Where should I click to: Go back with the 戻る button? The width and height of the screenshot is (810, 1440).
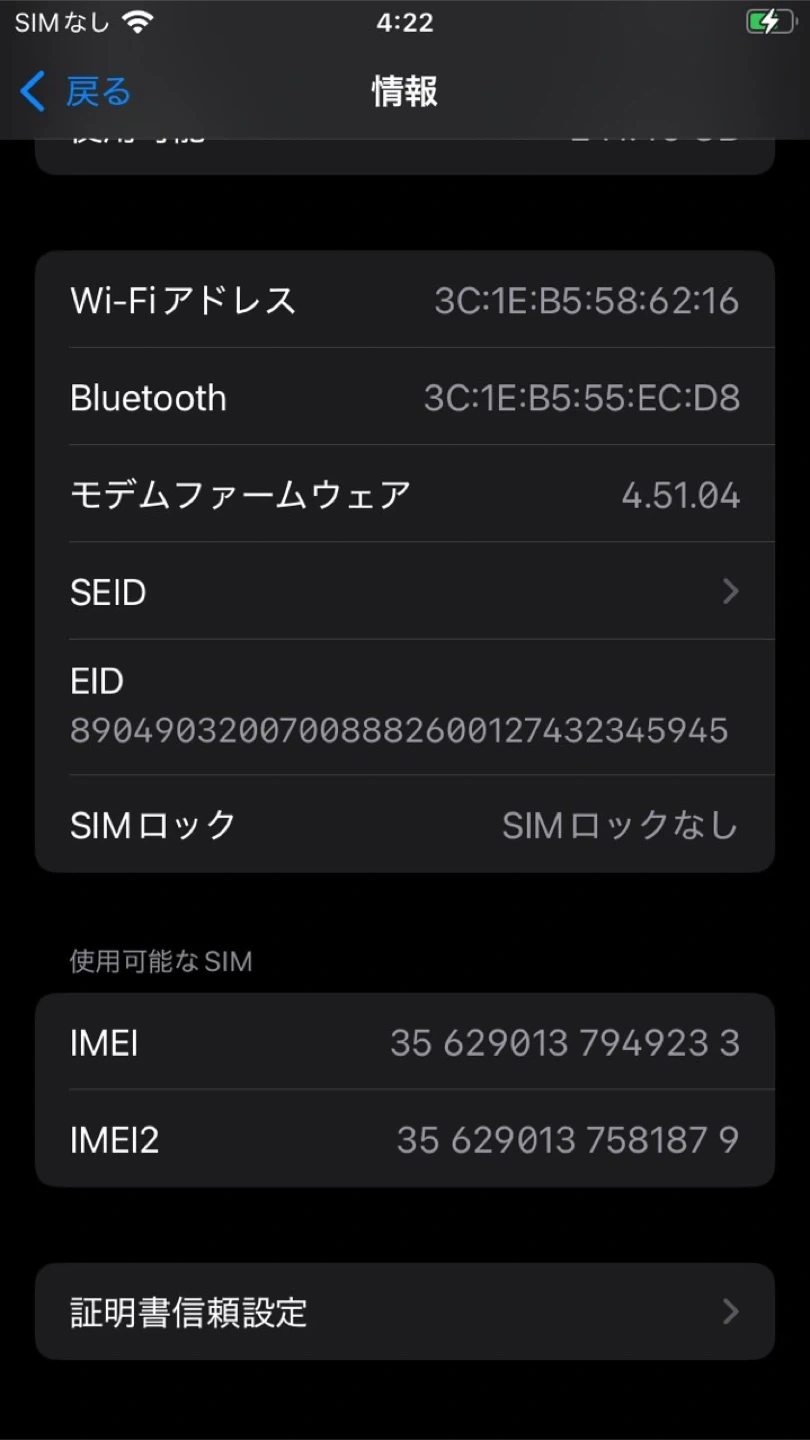coord(76,92)
